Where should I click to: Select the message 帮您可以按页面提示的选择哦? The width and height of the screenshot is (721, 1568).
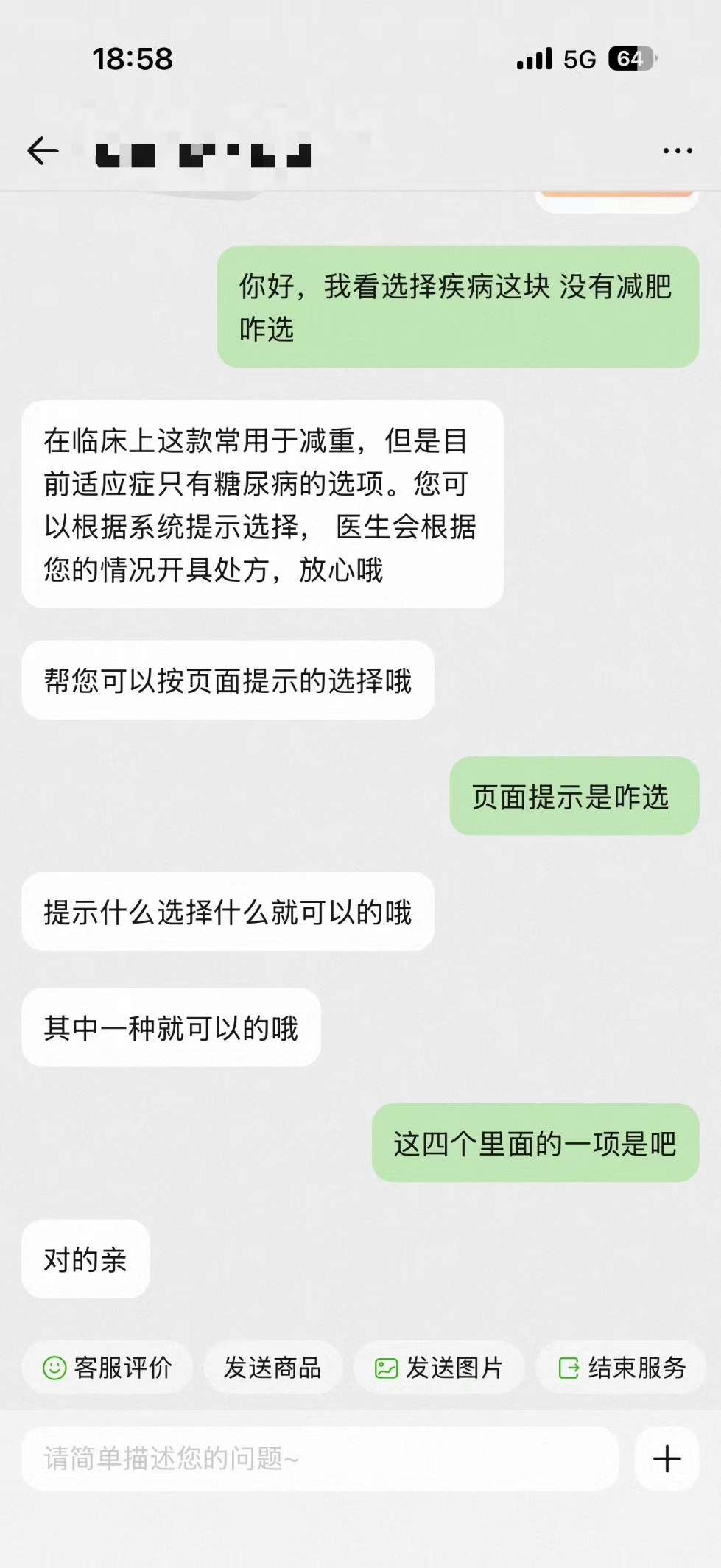[228, 681]
